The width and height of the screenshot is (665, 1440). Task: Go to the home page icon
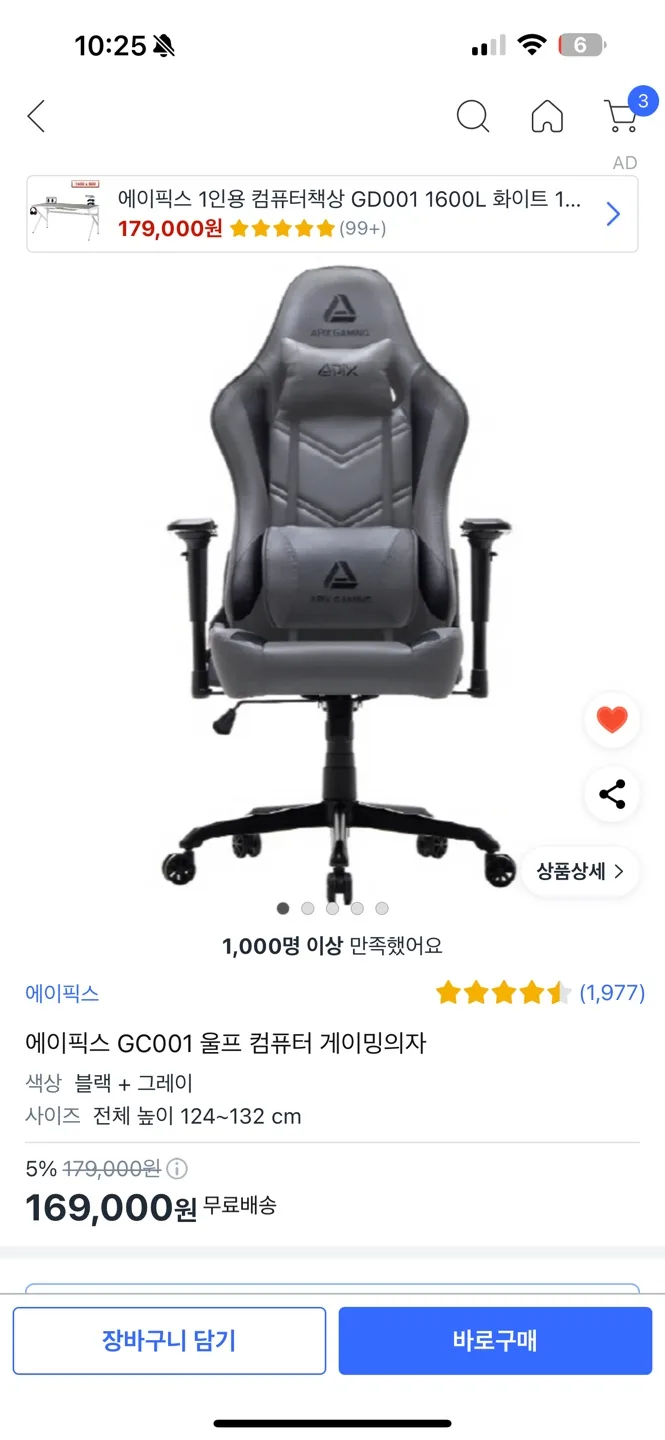click(547, 117)
